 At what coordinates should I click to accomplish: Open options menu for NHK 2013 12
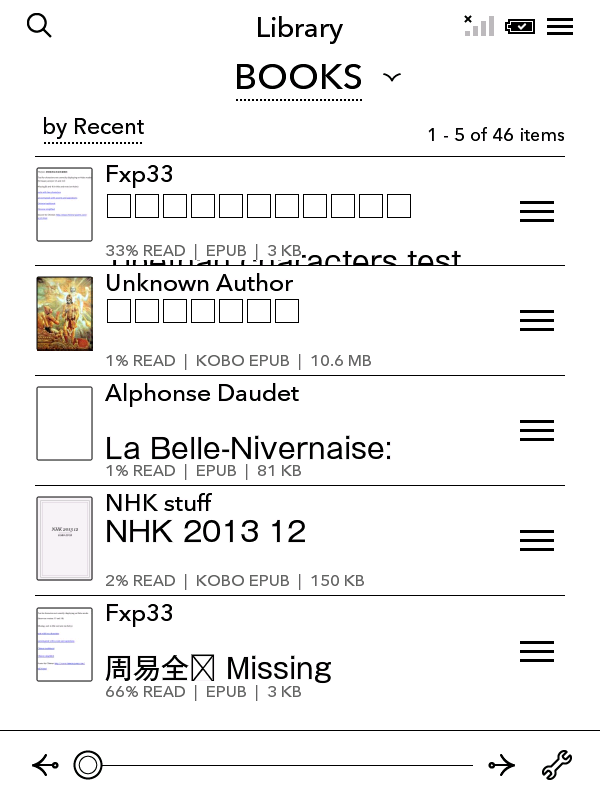(537, 541)
